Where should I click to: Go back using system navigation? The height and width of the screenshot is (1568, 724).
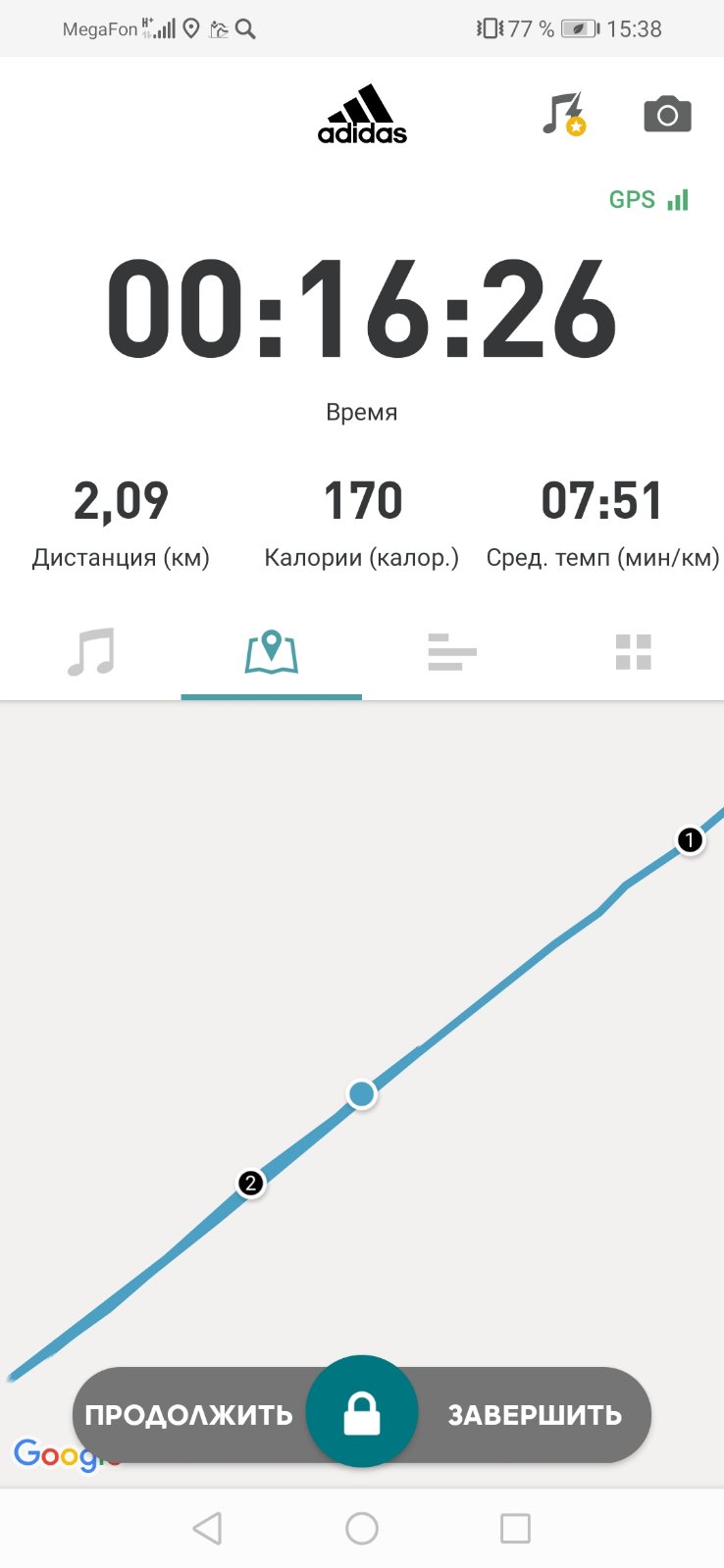click(207, 1528)
